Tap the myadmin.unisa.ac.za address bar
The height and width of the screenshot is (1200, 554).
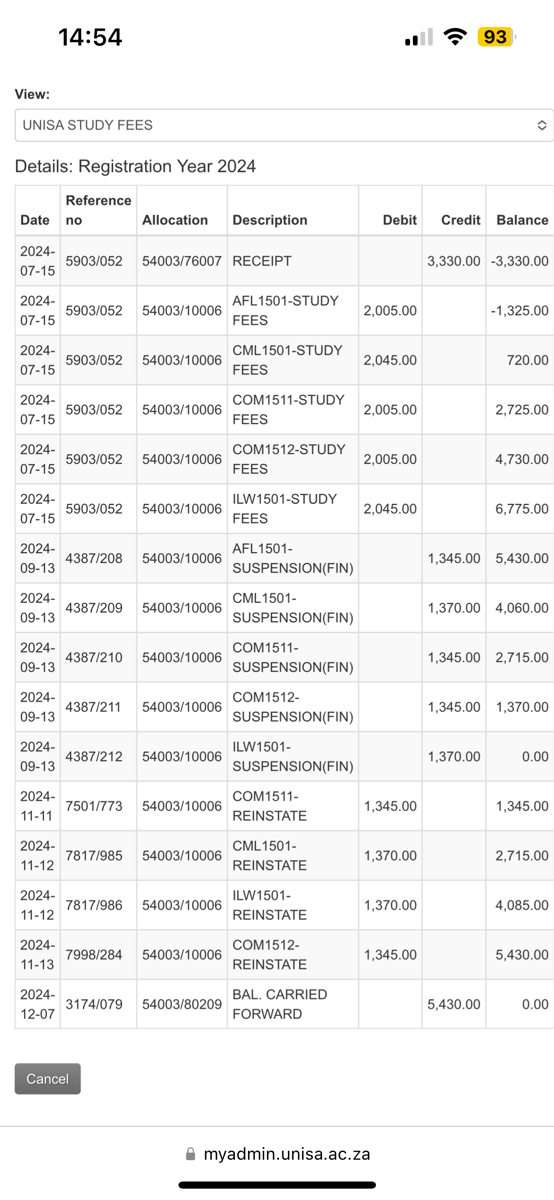coord(277,1154)
